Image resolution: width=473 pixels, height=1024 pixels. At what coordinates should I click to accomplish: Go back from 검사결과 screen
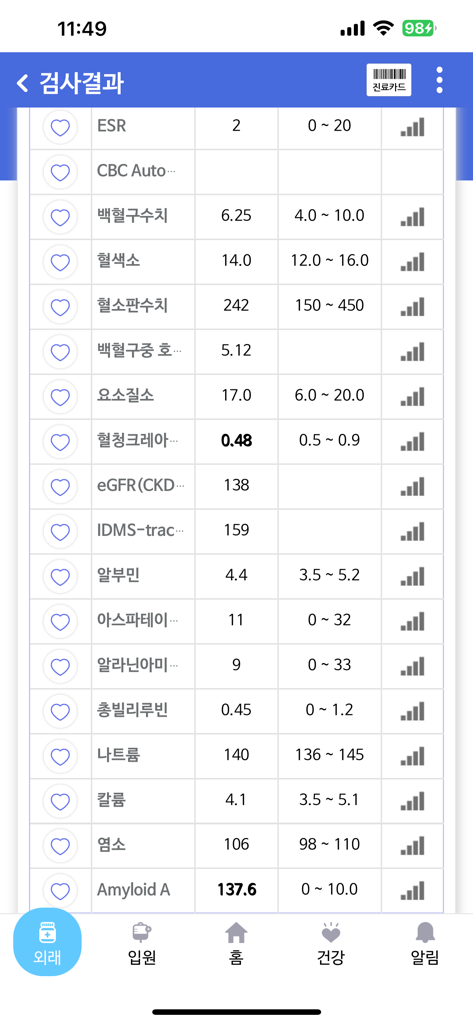tap(23, 83)
